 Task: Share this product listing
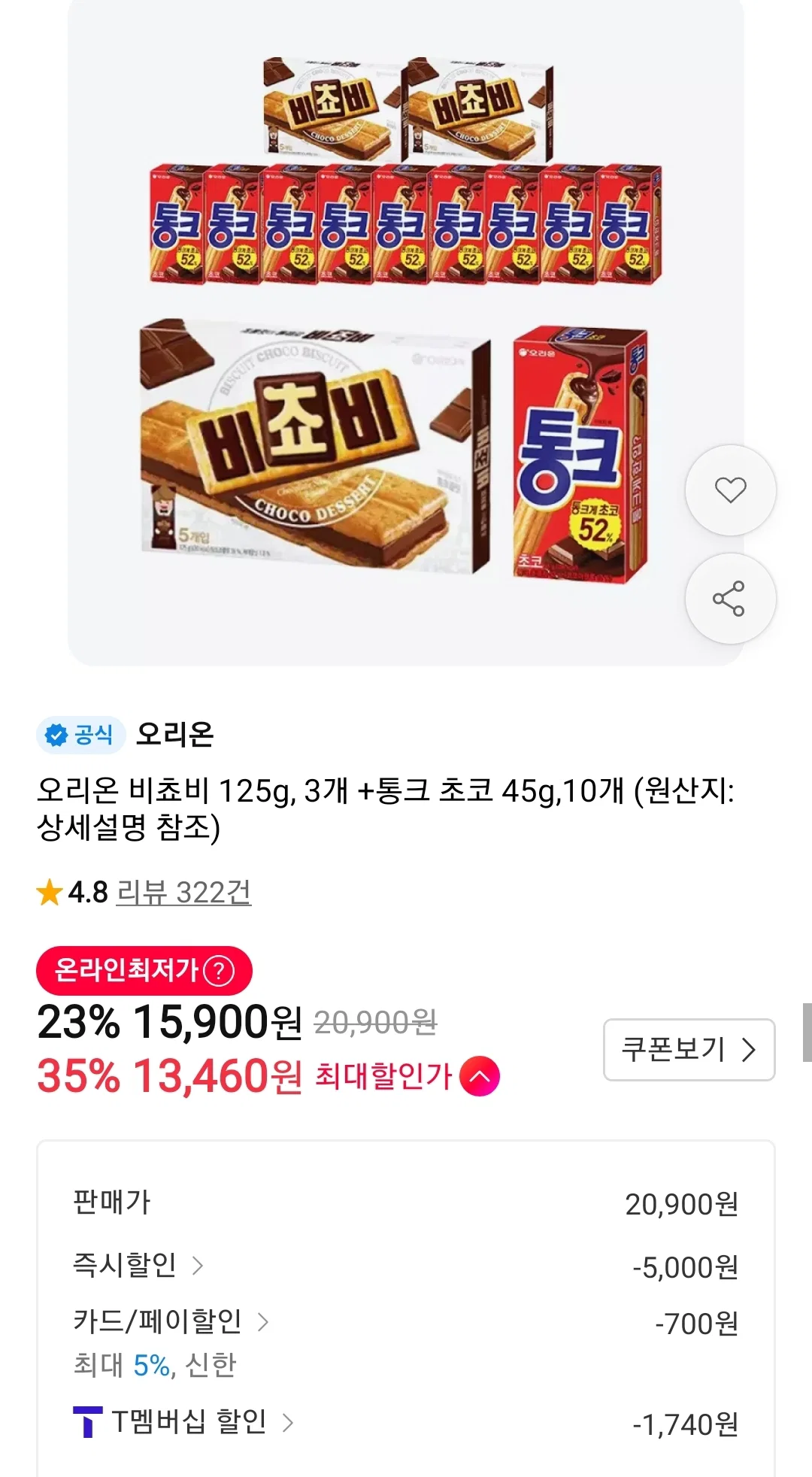click(x=730, y=599)
